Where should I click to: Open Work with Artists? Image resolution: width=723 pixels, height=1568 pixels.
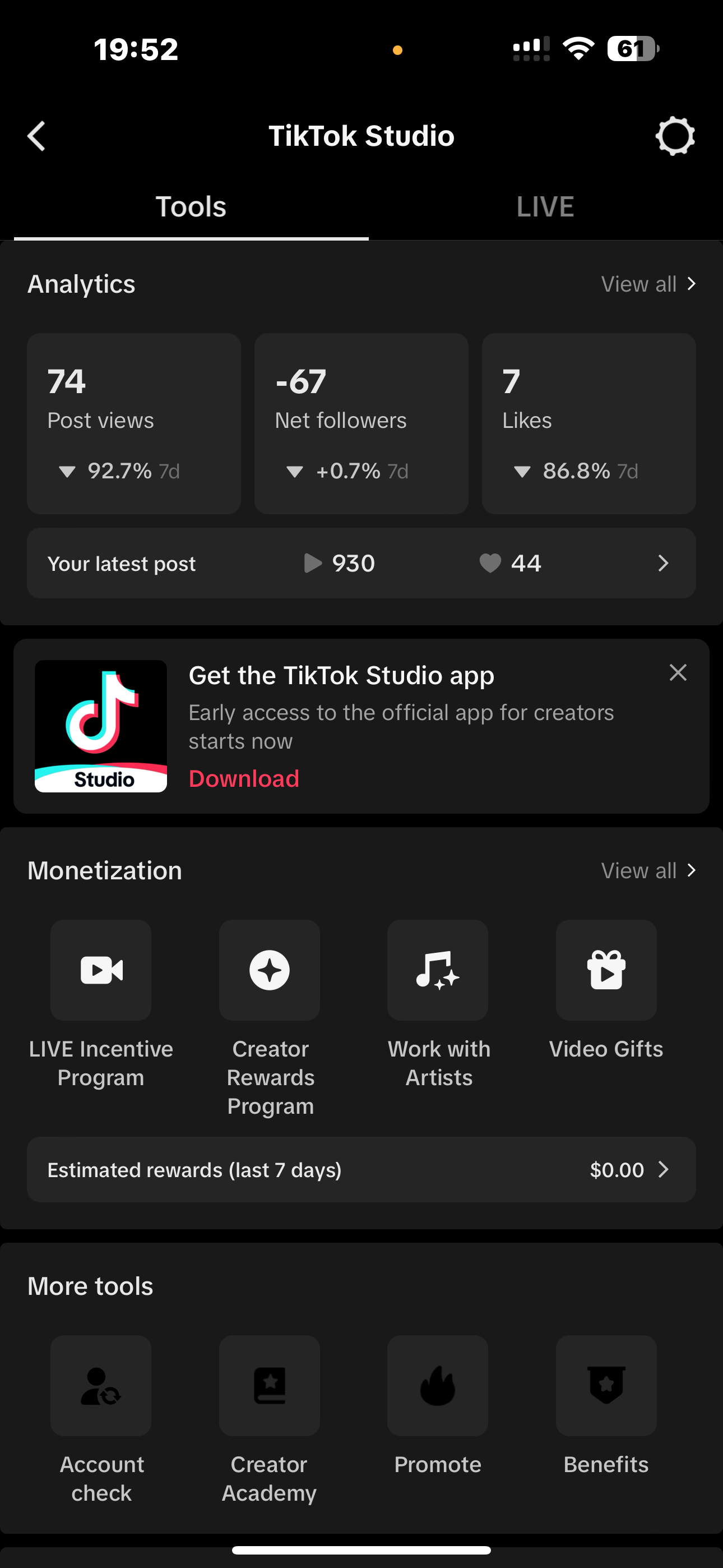tap(438, 1006)
